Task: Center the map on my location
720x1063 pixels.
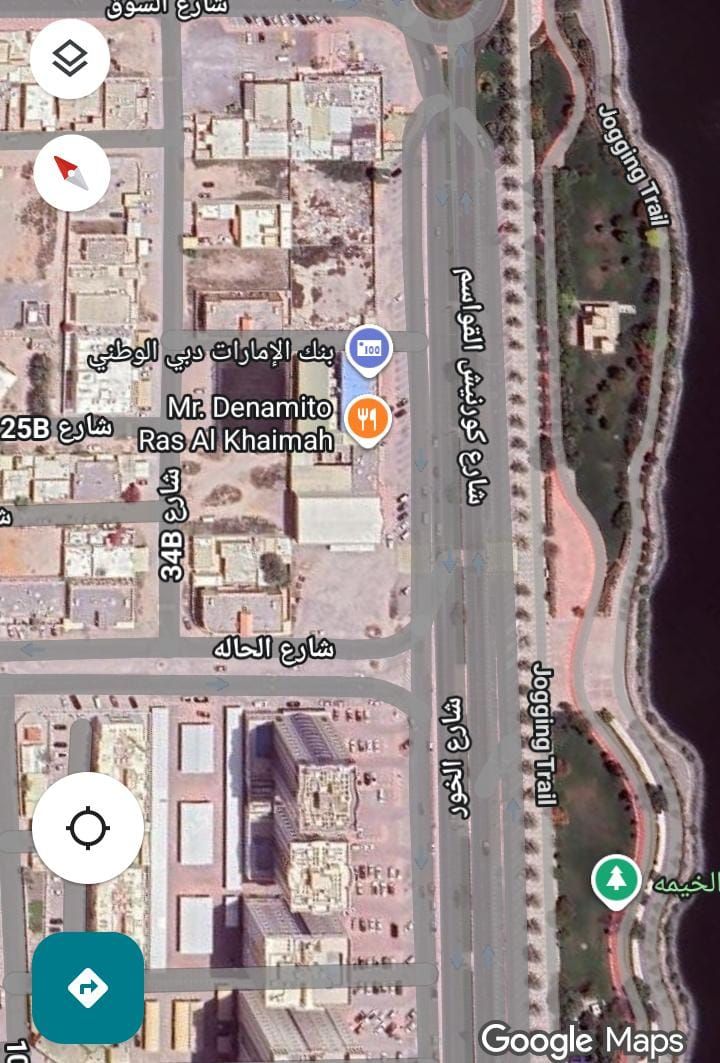Action: point(88,828)
